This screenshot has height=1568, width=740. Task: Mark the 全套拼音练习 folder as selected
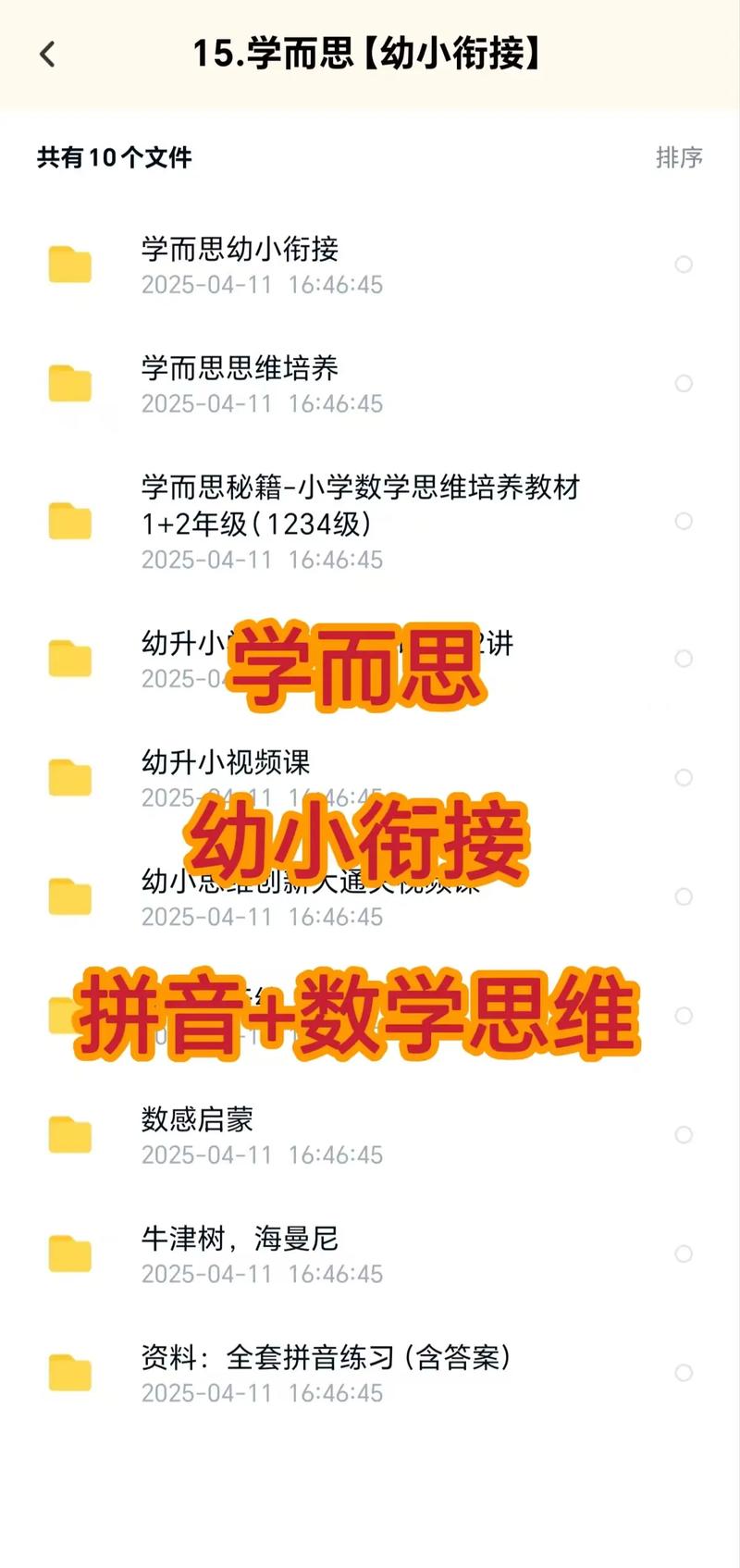click(684, 1373)
